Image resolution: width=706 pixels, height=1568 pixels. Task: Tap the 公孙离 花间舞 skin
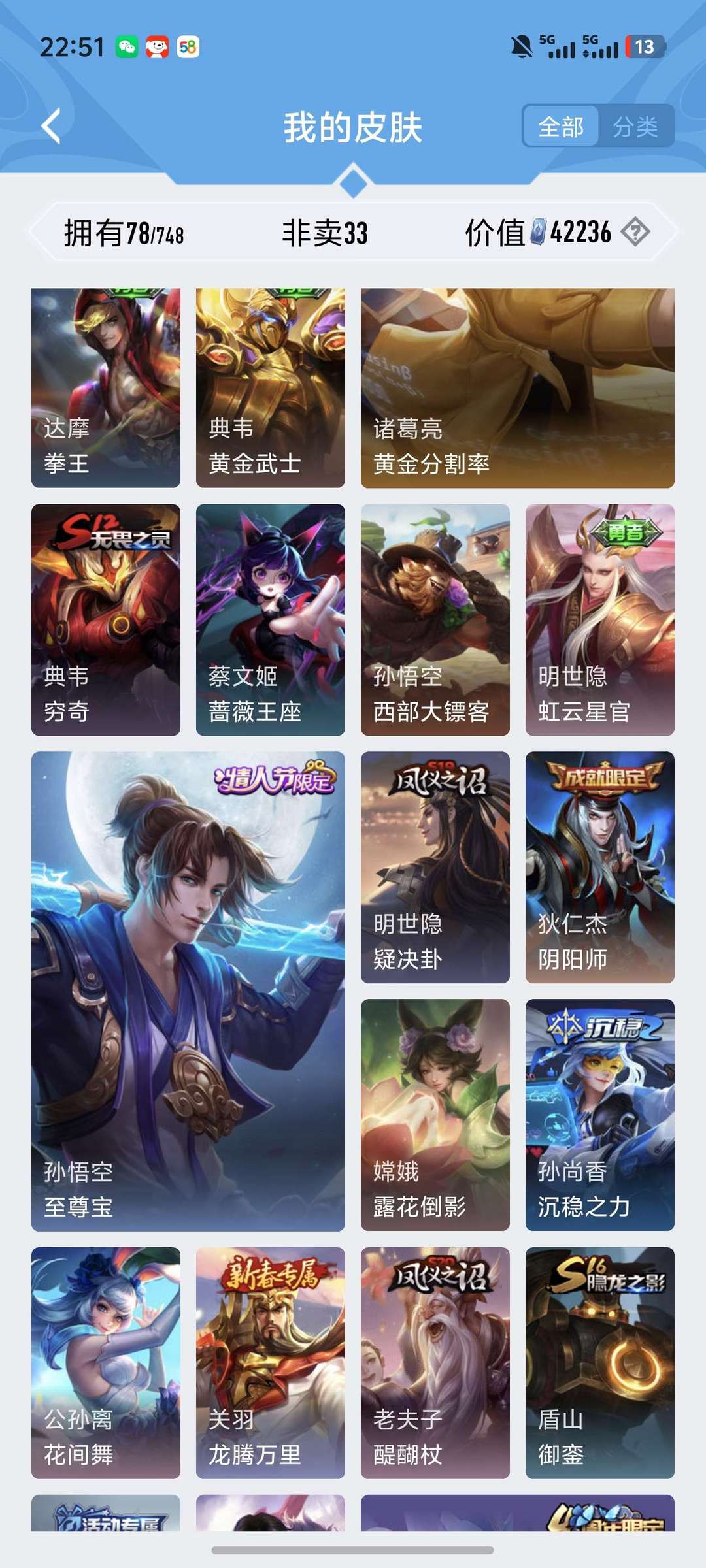[106, 1363]
